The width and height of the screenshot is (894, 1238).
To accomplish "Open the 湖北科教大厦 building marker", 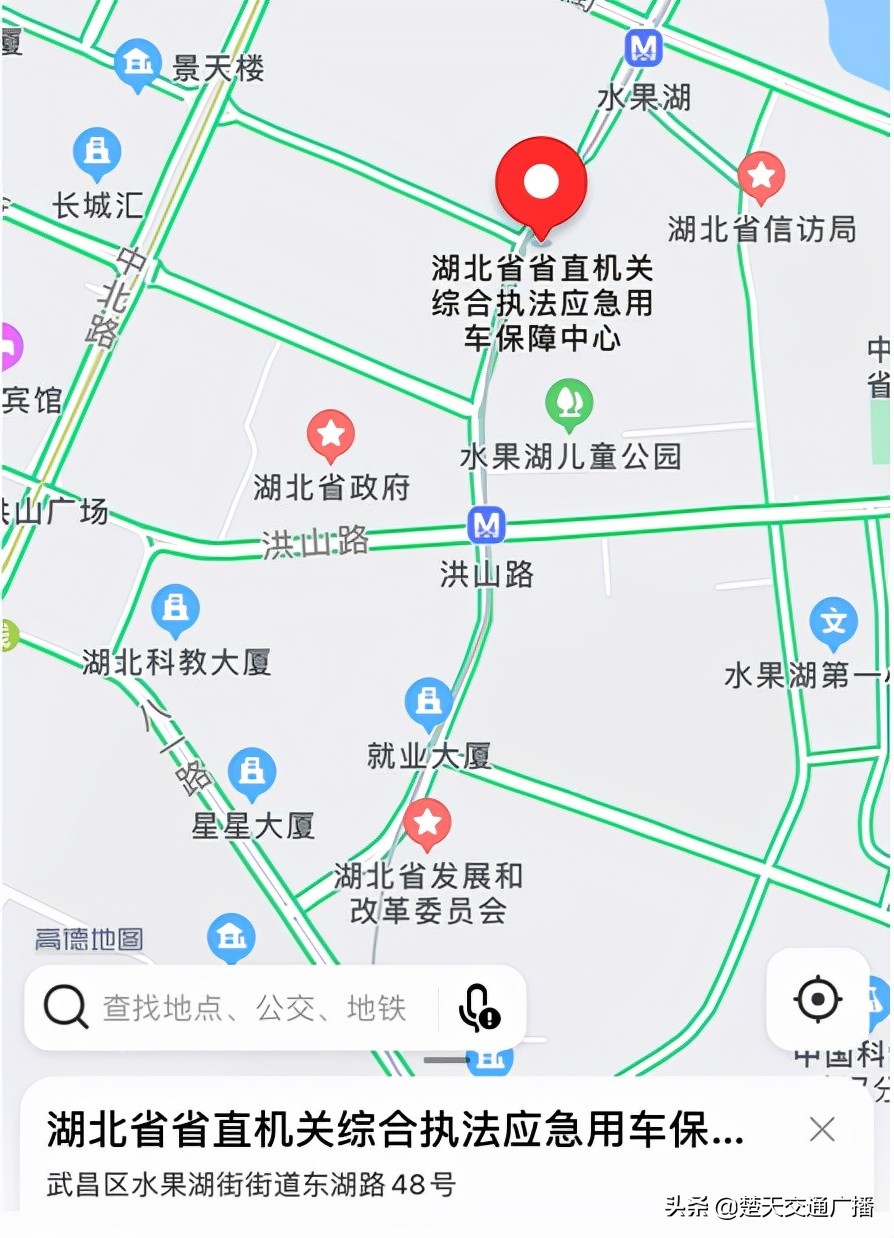I will [176, 608].
